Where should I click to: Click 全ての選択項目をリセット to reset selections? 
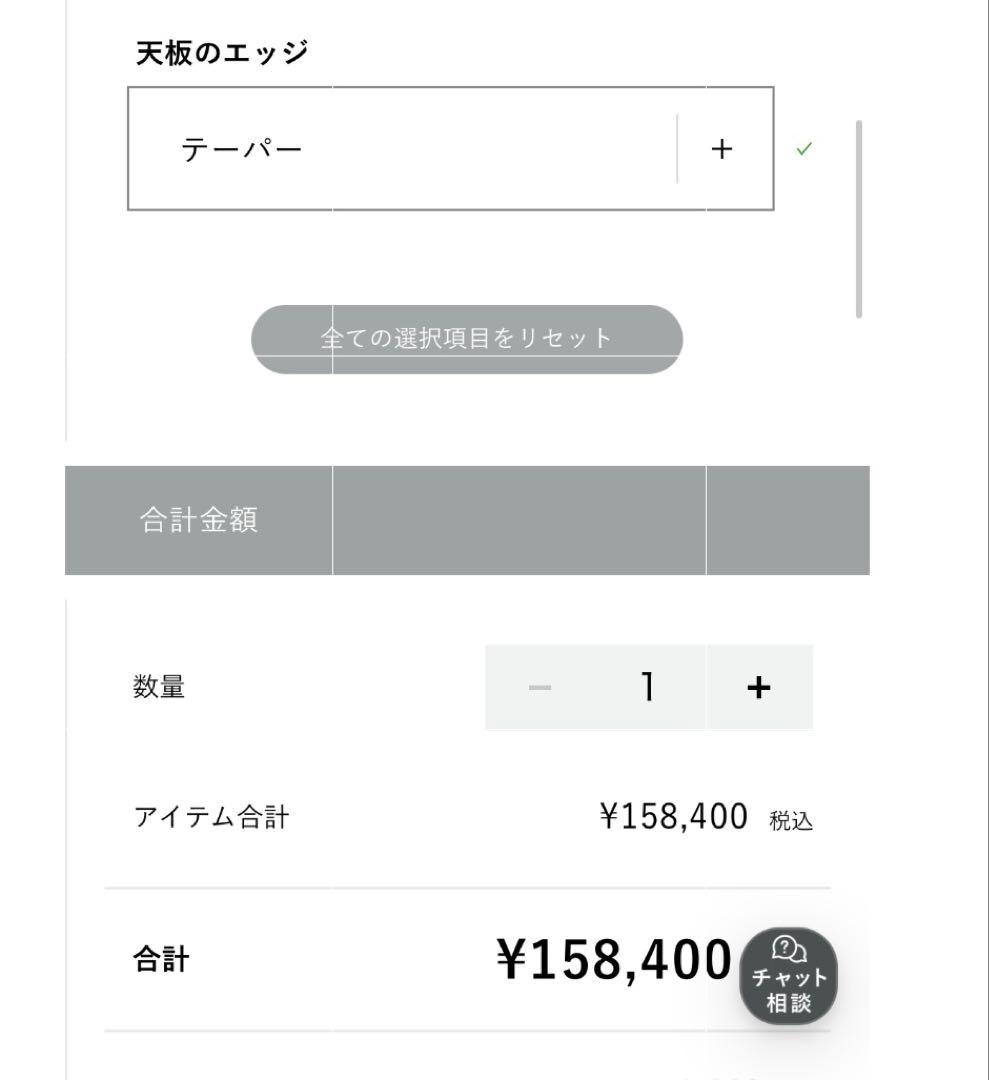467,340
